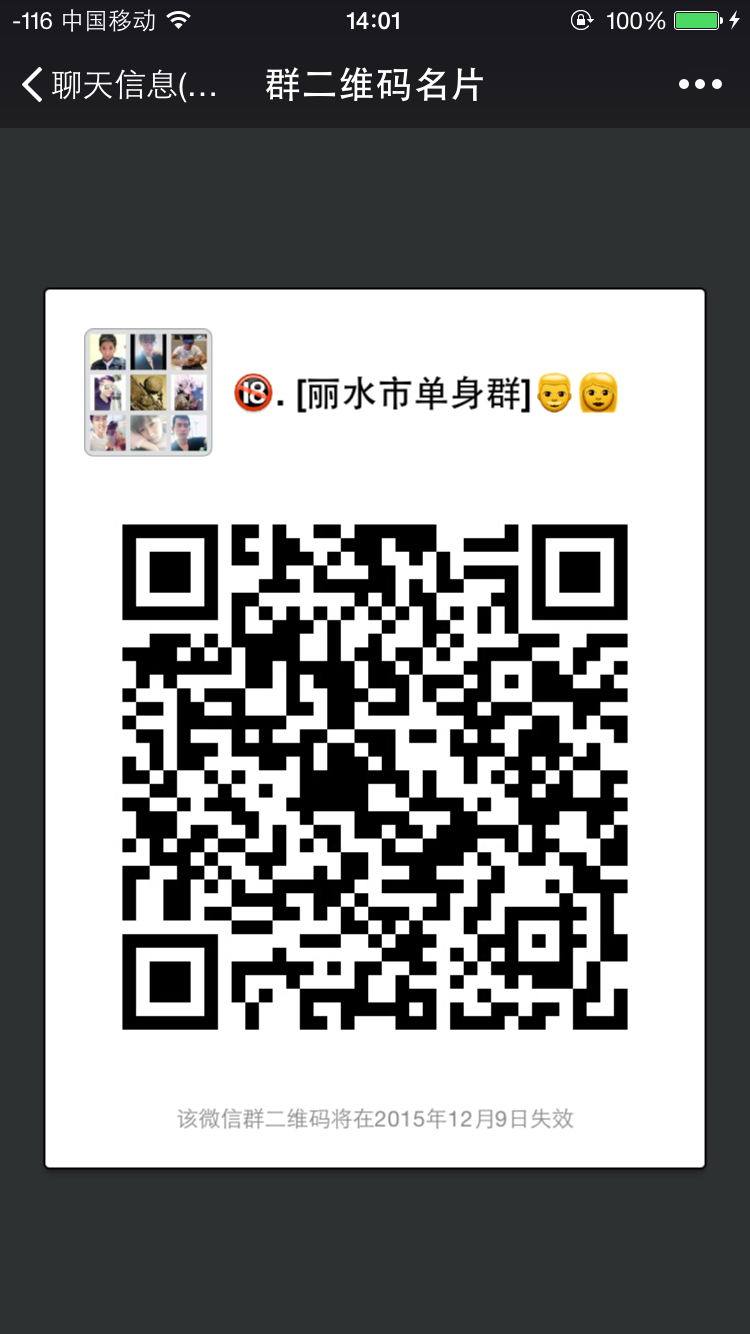This screenshot has height=1334, width=750.
Task: Open the three-dot overflow menu
Action: 700,85
